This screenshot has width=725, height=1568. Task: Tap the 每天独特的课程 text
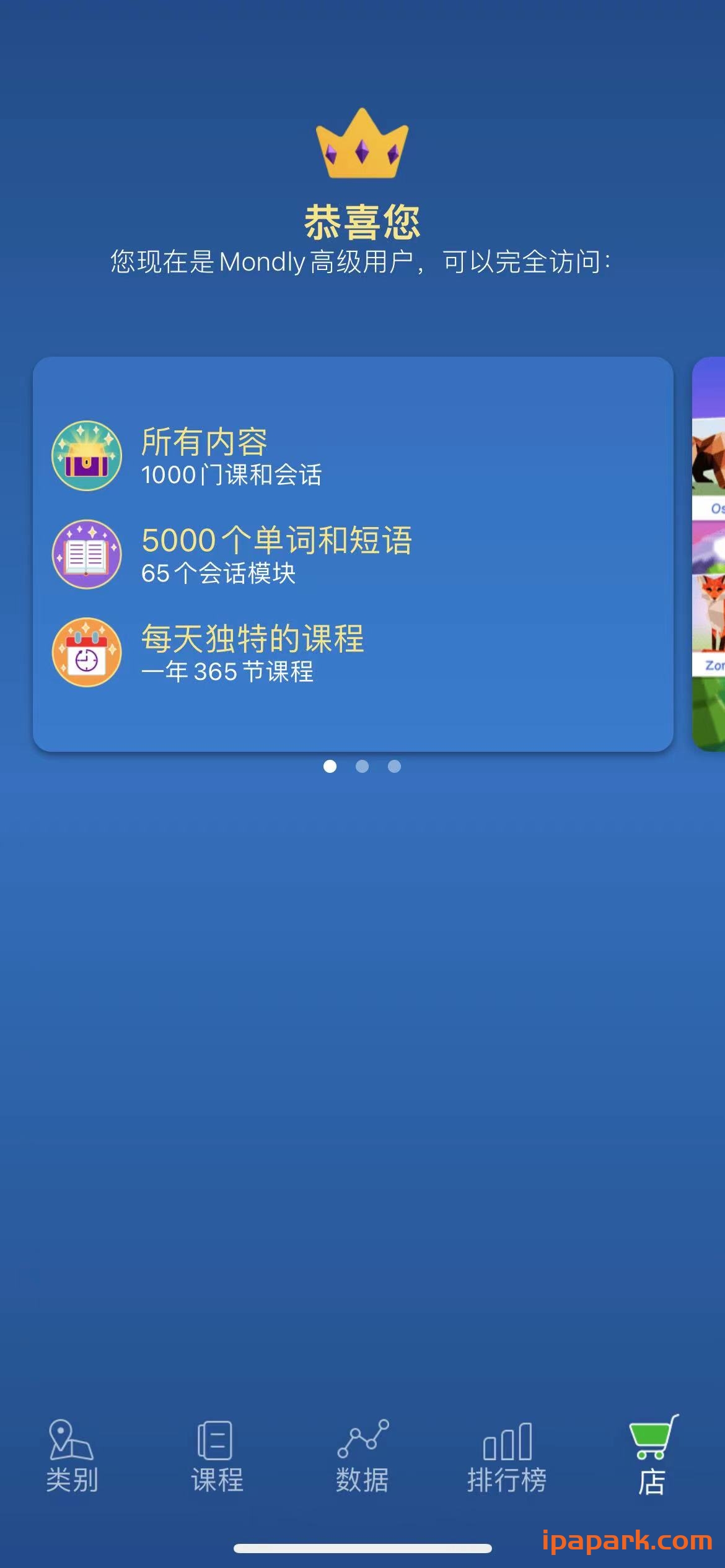coord(253,638)
